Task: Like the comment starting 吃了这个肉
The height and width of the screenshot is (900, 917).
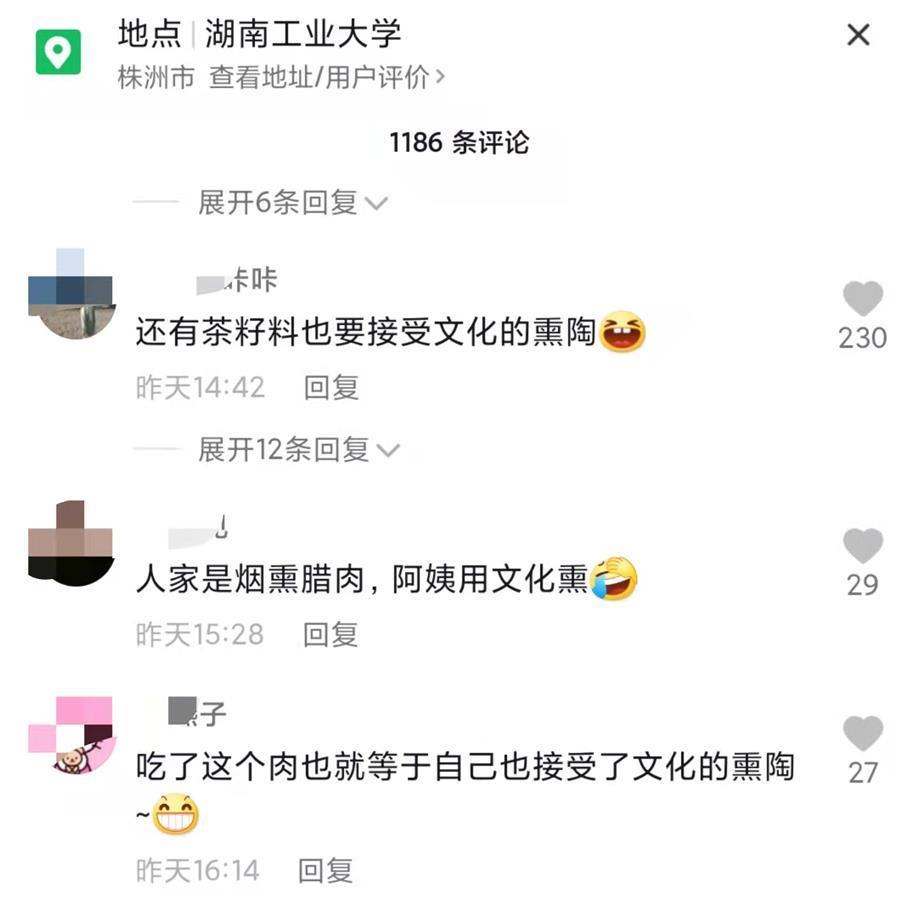Action: [862, 735]
